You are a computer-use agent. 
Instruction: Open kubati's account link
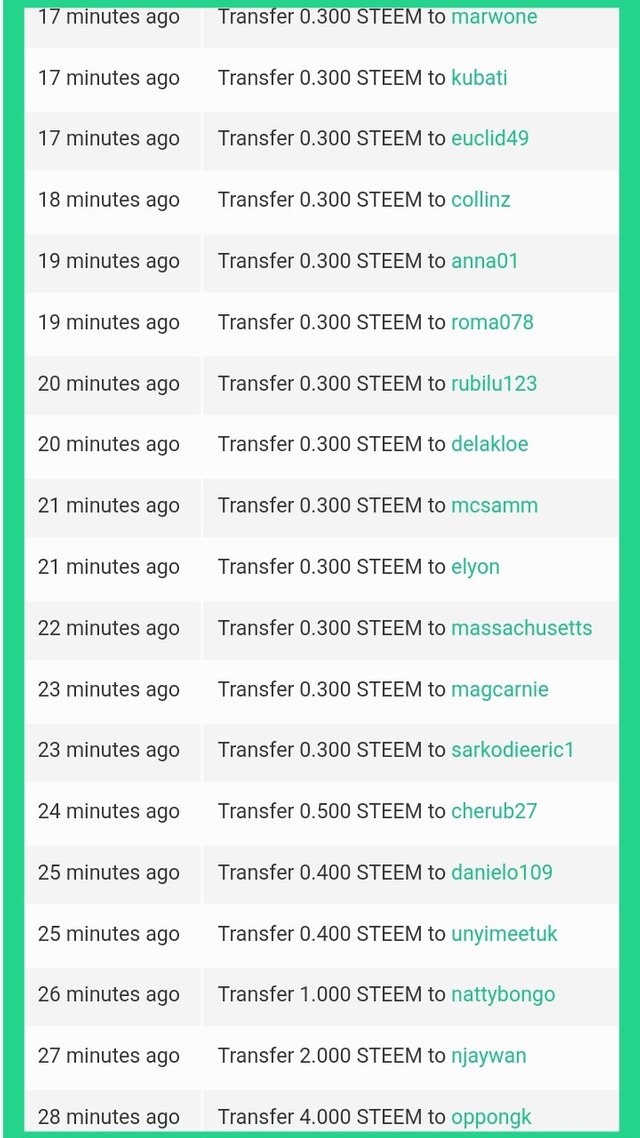479,78
